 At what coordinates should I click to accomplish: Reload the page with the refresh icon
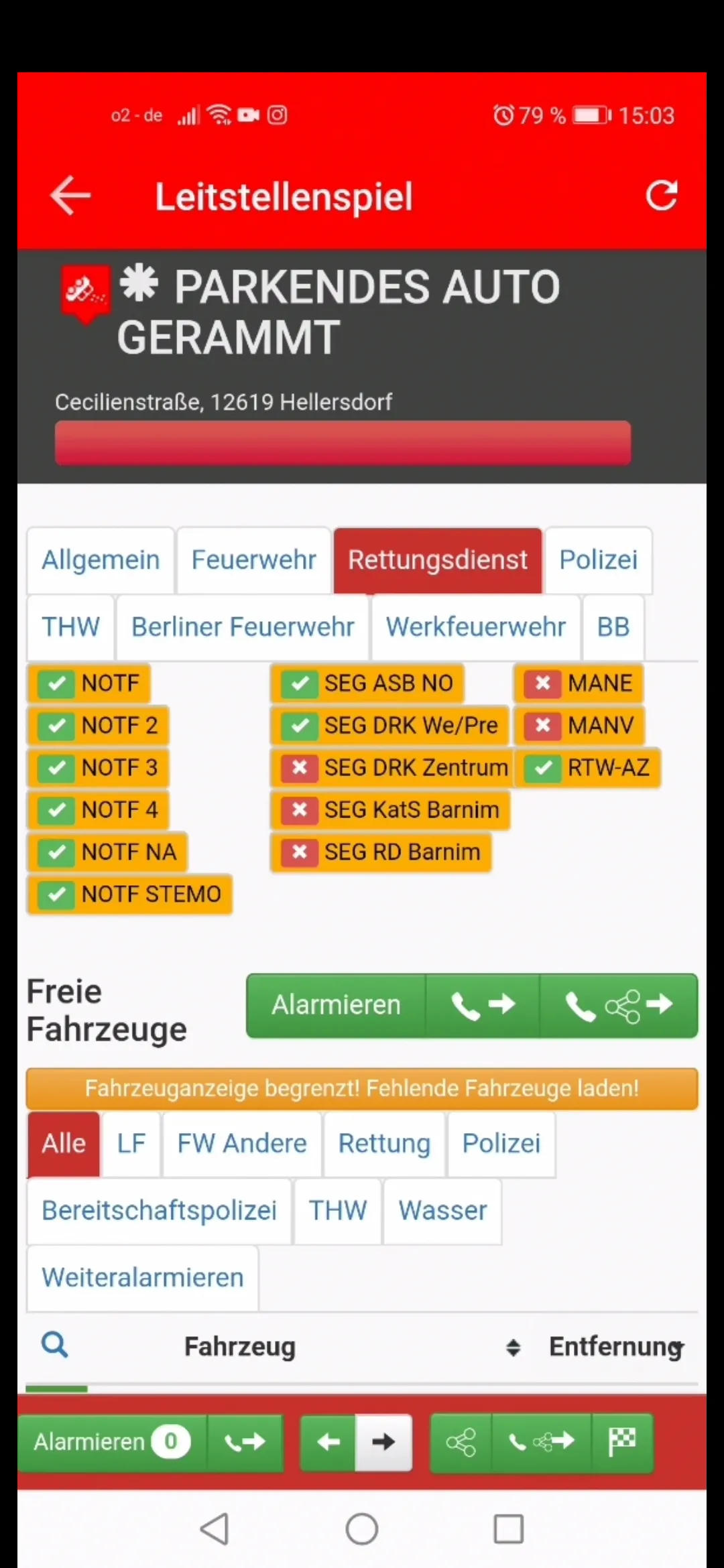(661, 196)
